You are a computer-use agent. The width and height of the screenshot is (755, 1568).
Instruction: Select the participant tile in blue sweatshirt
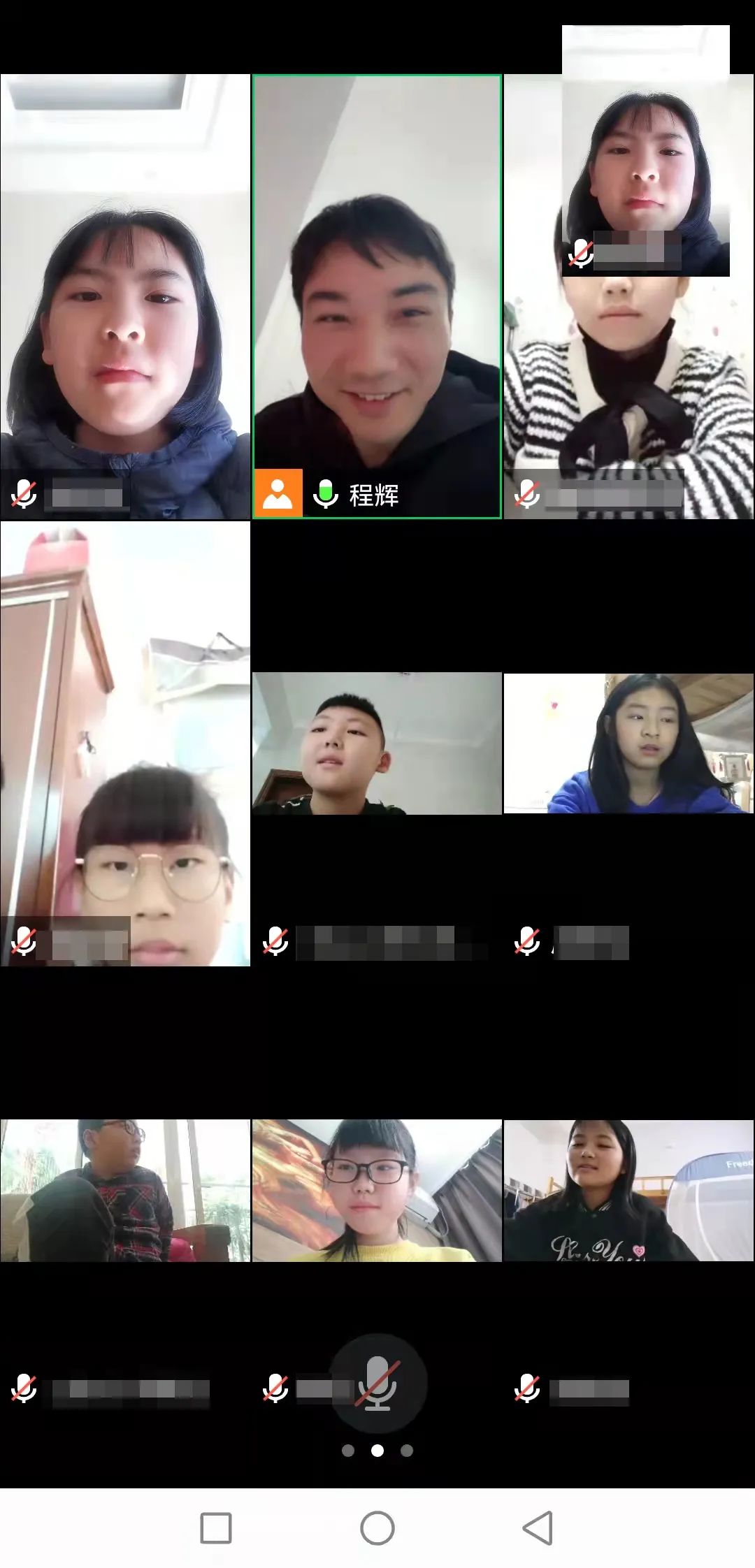pos(628,743)
